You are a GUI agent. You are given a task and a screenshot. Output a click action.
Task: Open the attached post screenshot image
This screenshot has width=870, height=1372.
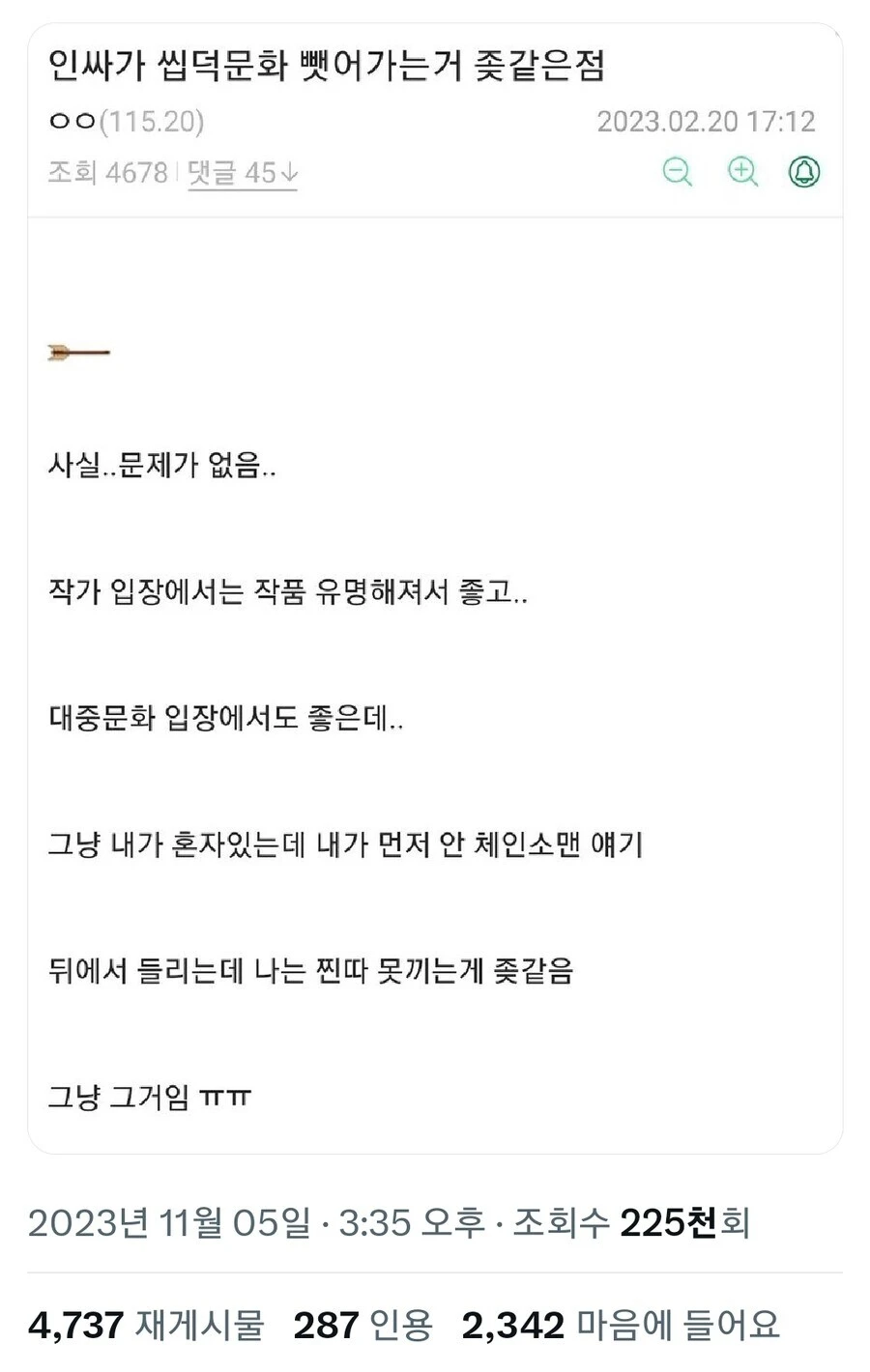(435, 589)
